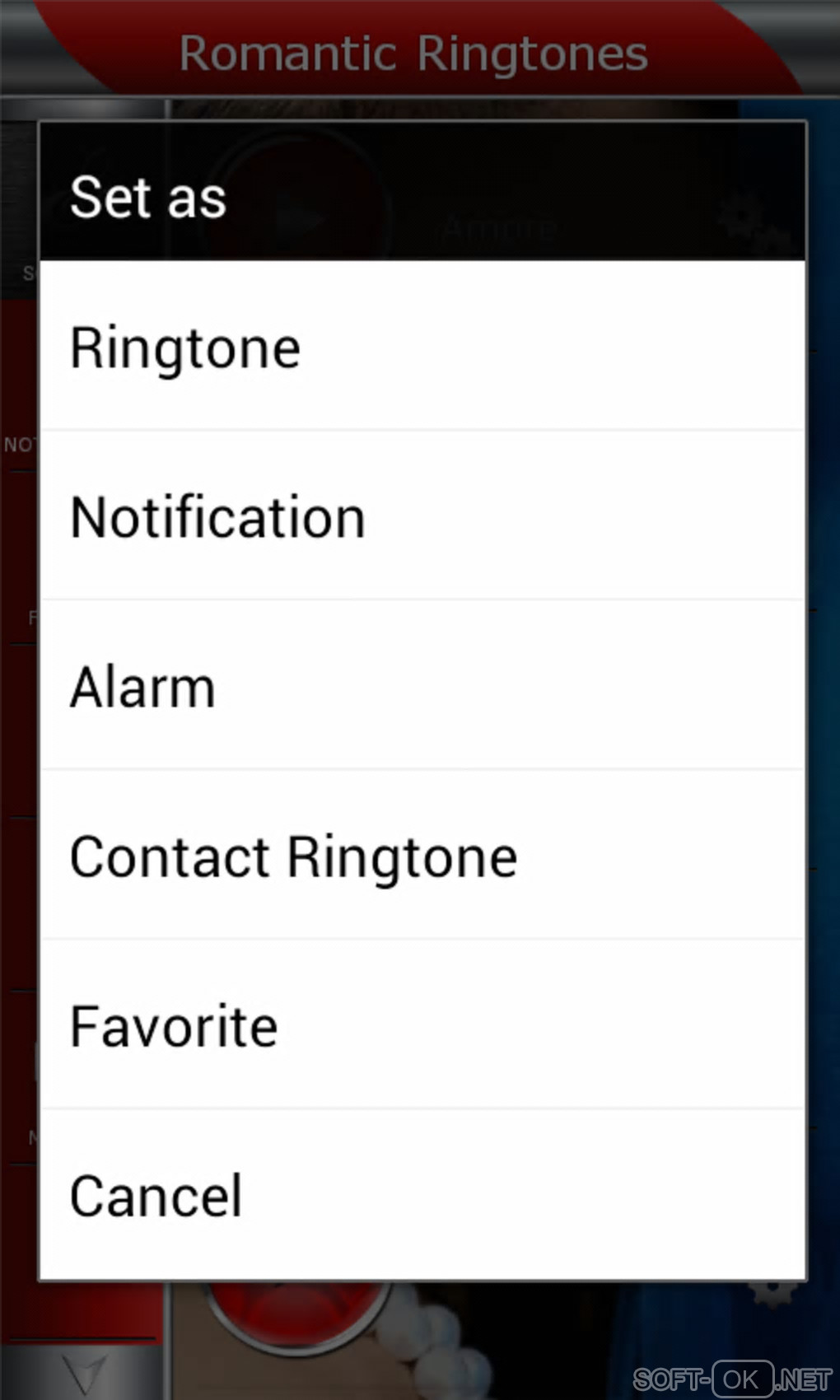Image resolution: width=840 pixels, height=1400 pixels.
Task: Set the sound as Ringtone
Action: [422, 347]
